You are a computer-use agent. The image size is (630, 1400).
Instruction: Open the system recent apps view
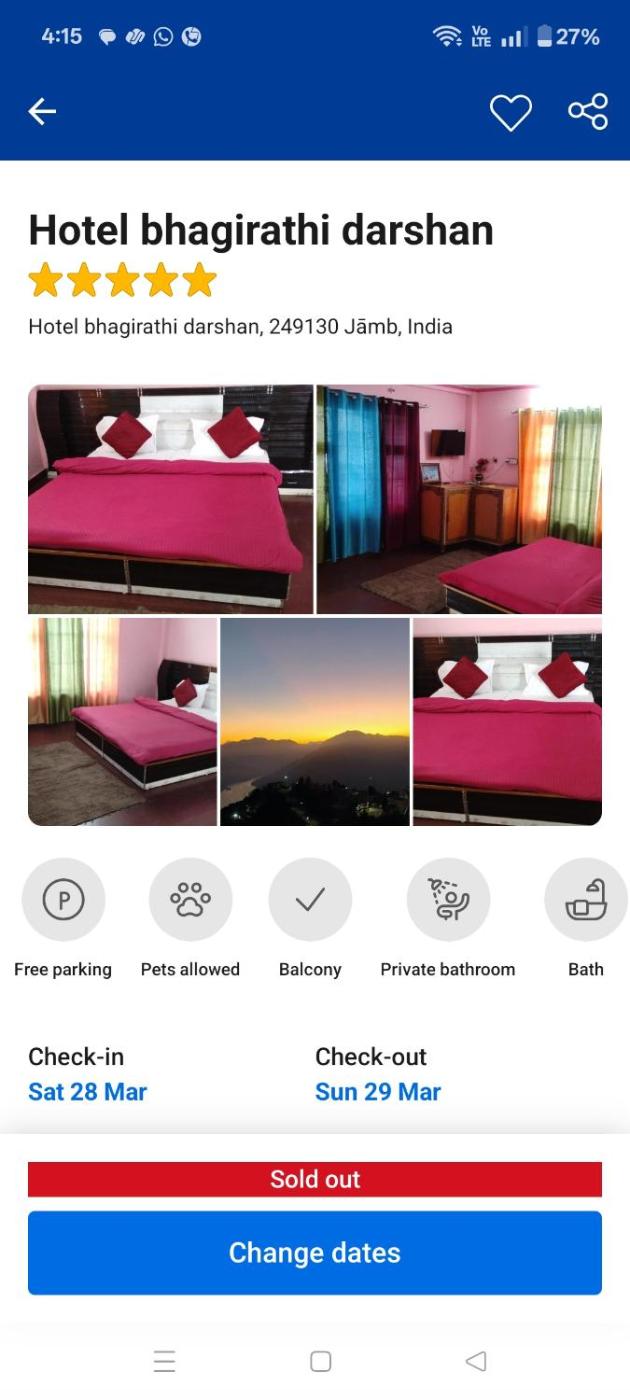[x=165, y=1361]
